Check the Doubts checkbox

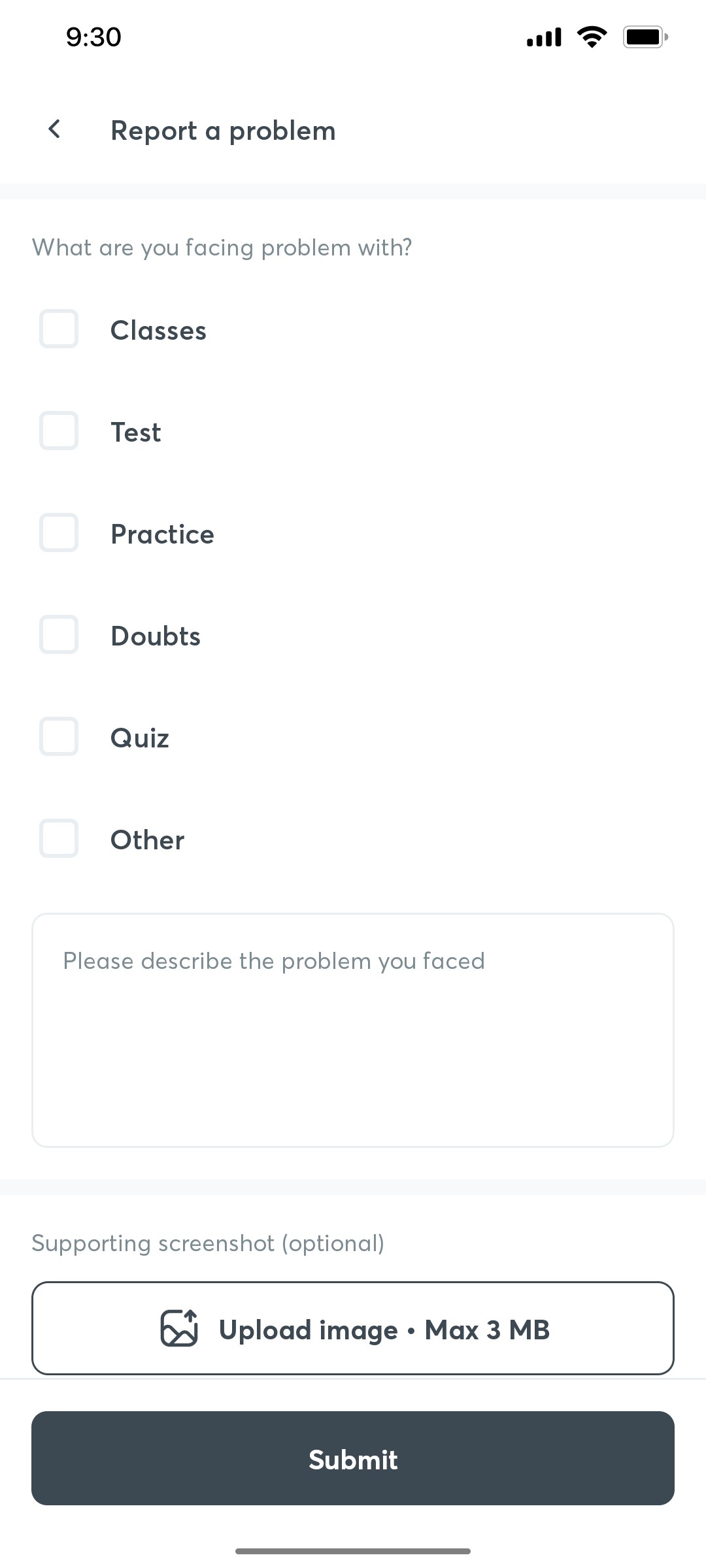tap(59, 635)
